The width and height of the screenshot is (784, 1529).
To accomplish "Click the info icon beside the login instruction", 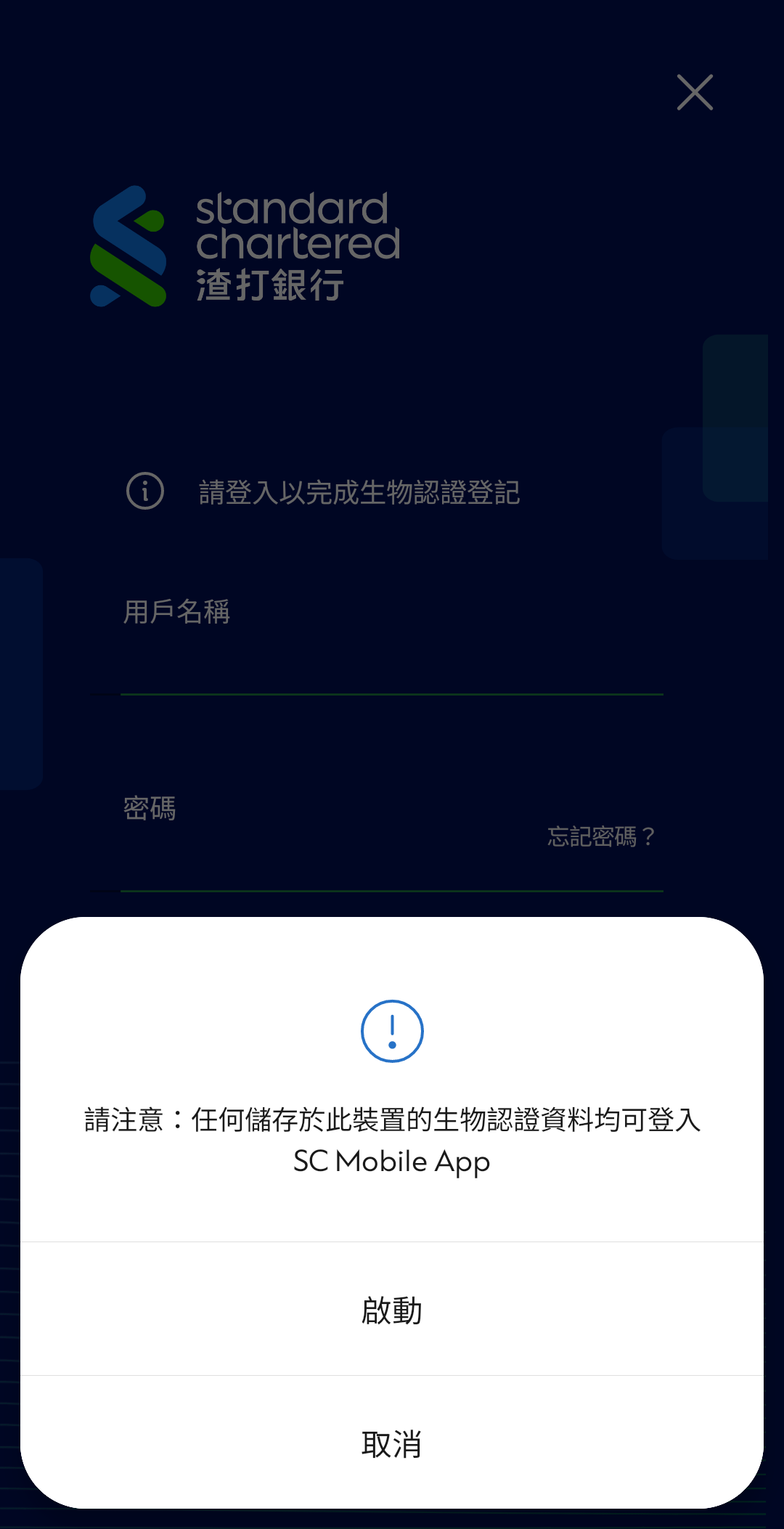I will (x=144, y=492).
